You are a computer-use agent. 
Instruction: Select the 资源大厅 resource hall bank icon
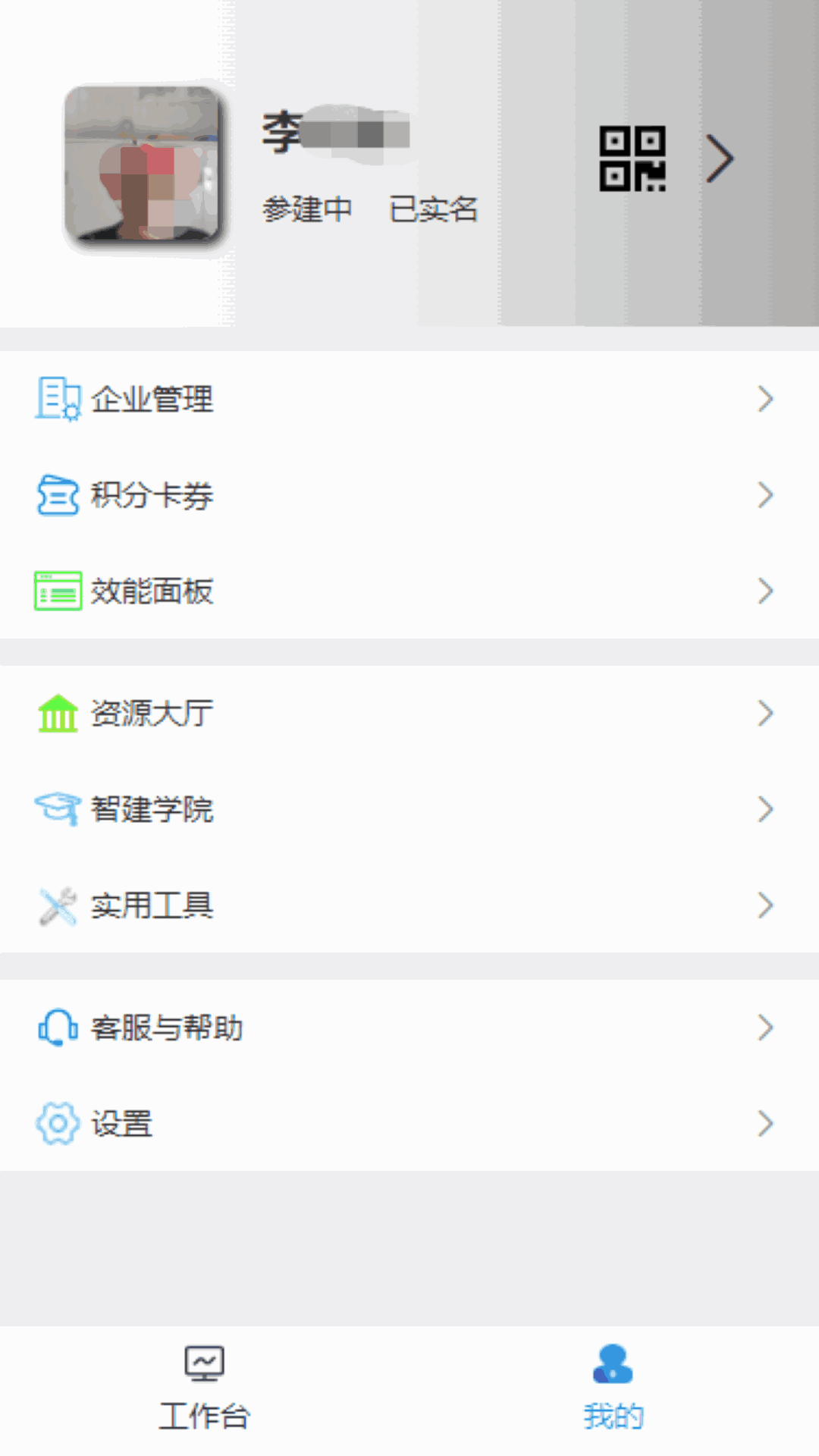tap(58, 714)
